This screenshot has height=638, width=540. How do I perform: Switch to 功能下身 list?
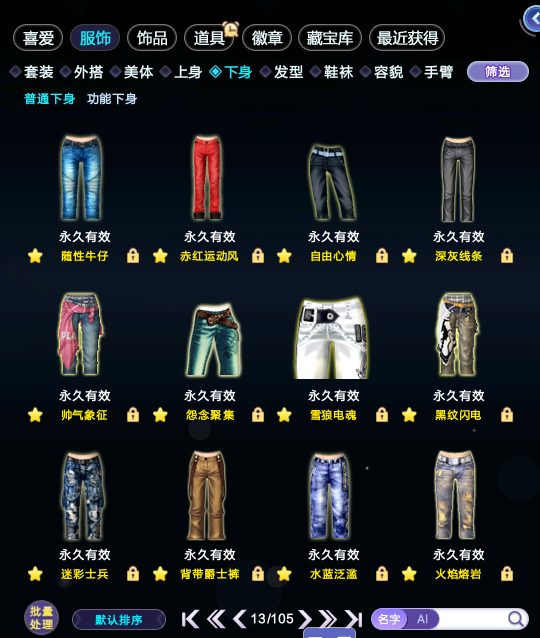pos(112,99)
